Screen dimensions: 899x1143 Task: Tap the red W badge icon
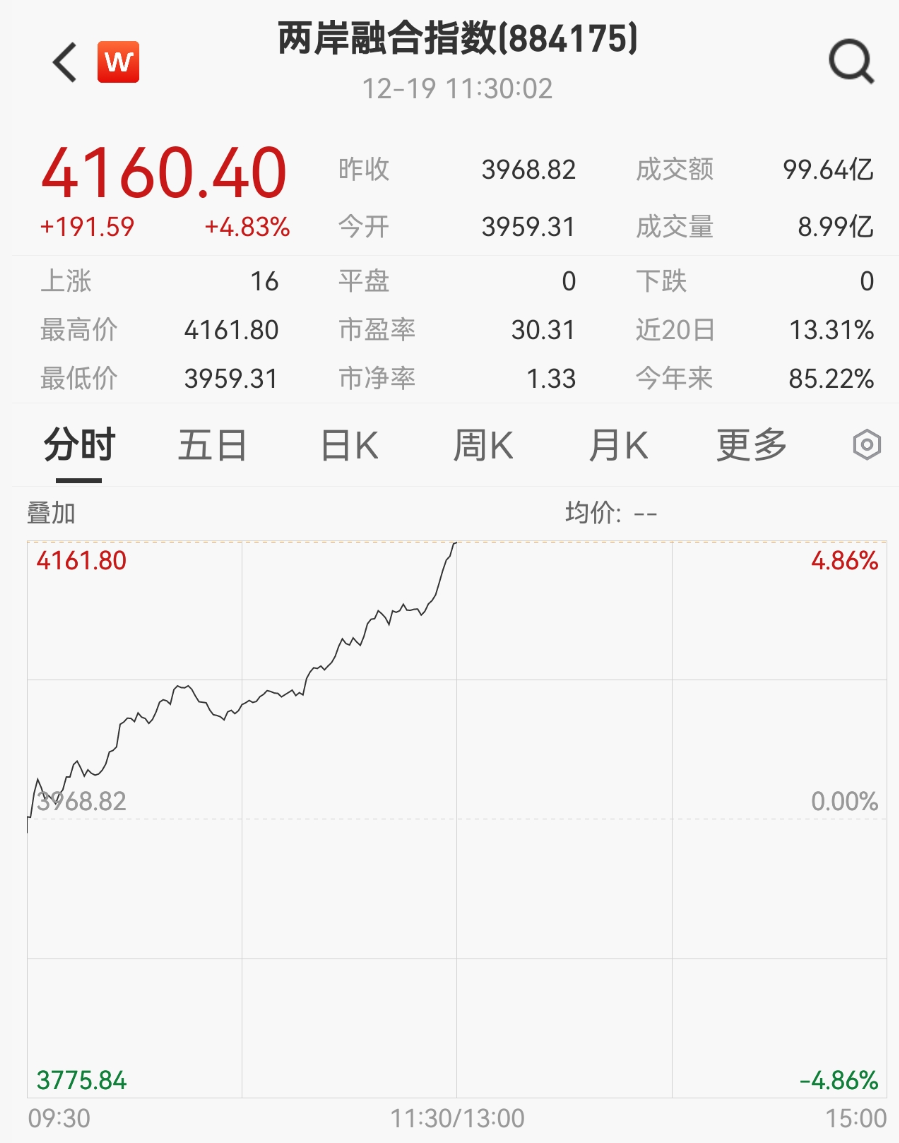(x=118, y=63)
